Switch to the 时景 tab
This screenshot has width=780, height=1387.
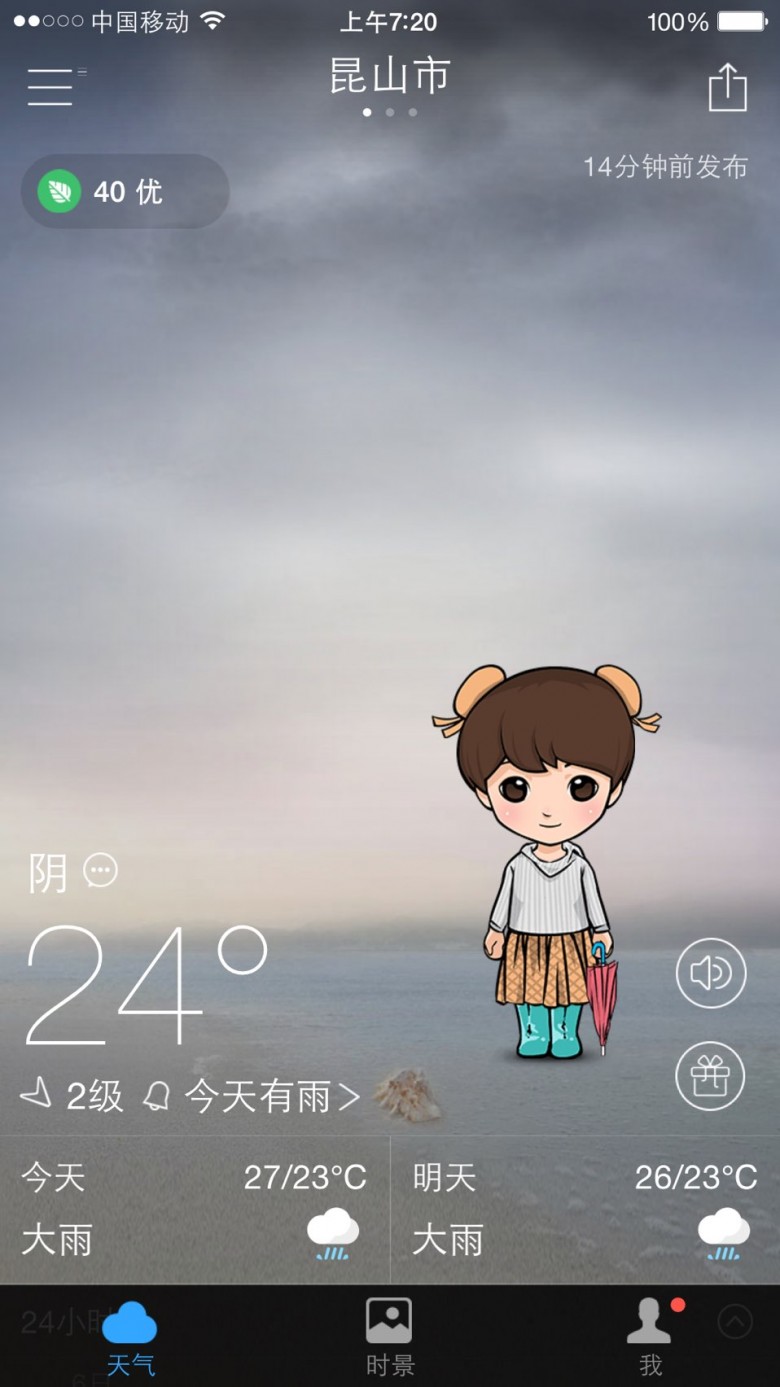tap(390, 1338)
